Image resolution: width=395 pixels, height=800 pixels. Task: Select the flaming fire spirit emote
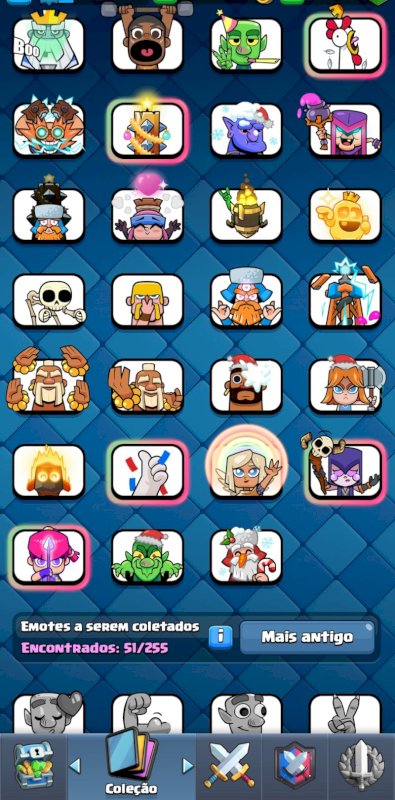point(49,471)
